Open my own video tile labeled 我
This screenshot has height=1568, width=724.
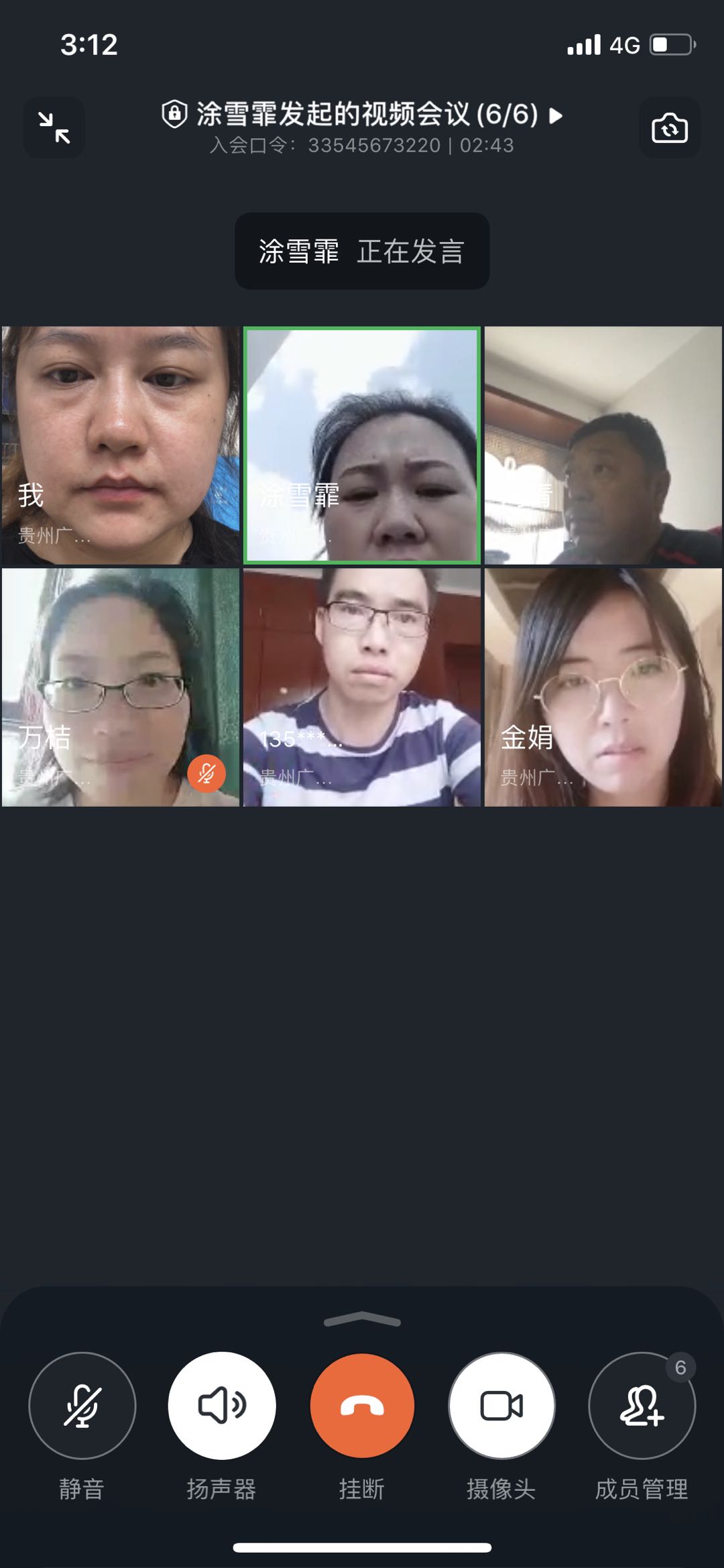coord(121,445)
